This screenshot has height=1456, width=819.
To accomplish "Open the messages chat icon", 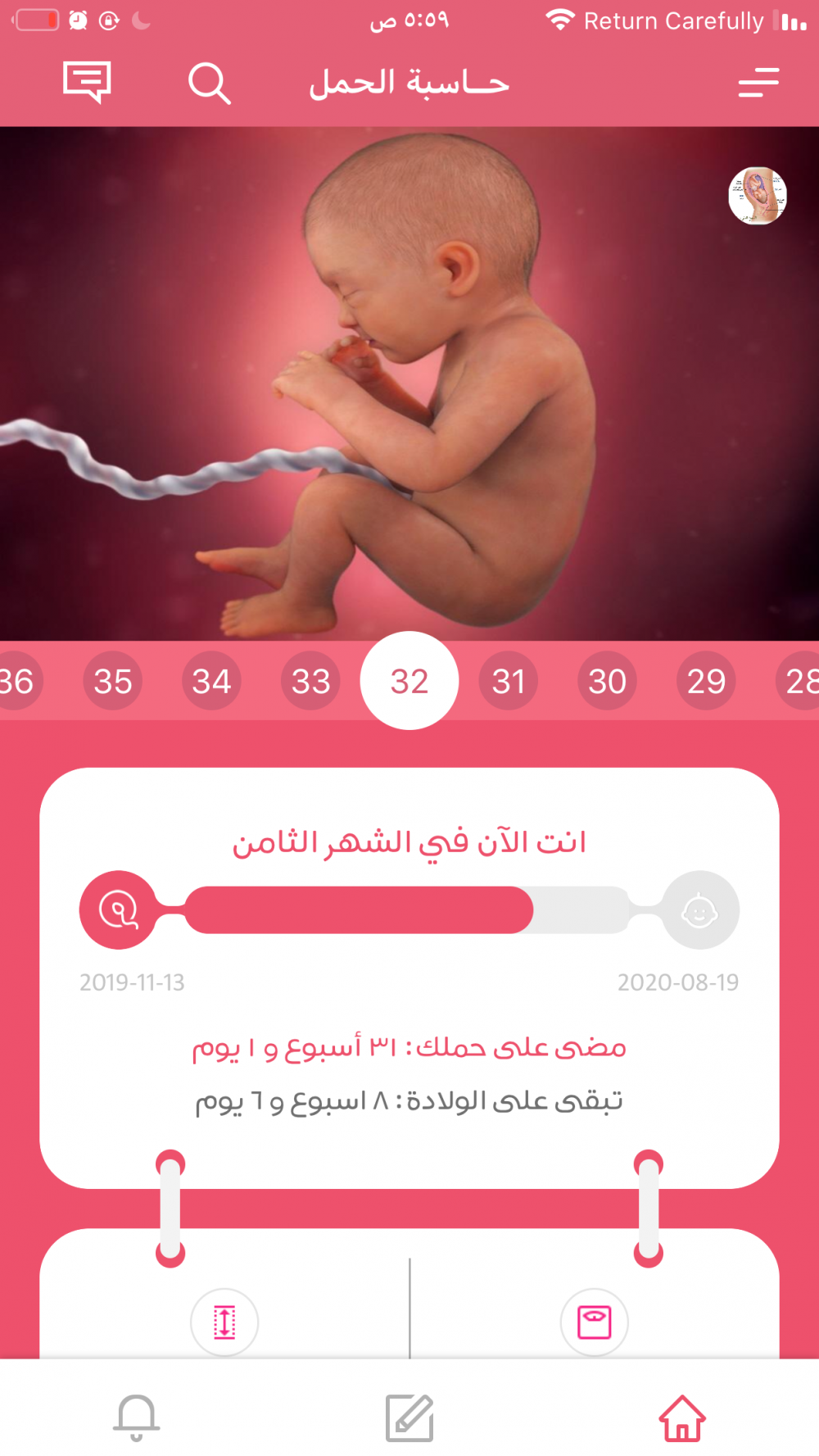I will [87, 83].
